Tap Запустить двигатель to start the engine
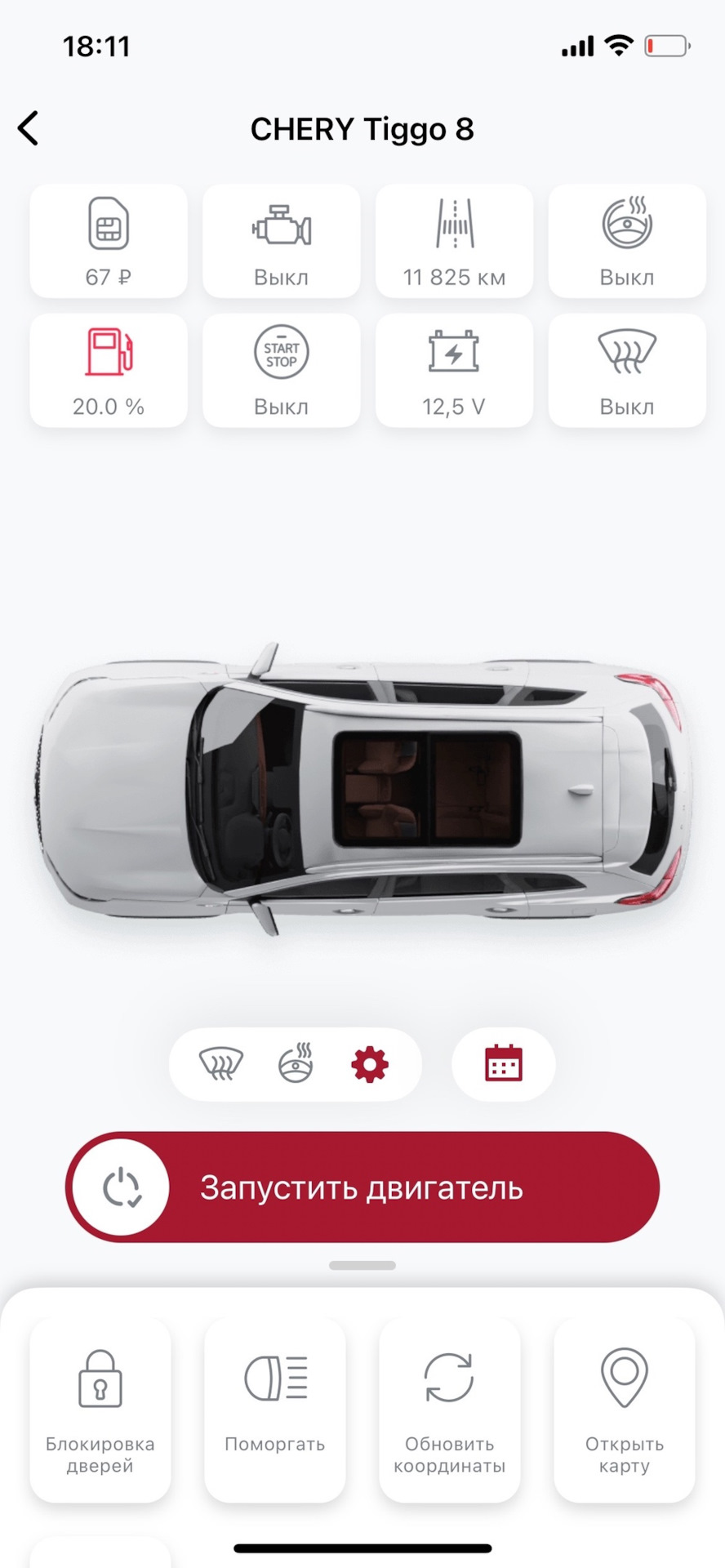The height and width of the screenshot is (1568, 725). (x=362, y=1187)
